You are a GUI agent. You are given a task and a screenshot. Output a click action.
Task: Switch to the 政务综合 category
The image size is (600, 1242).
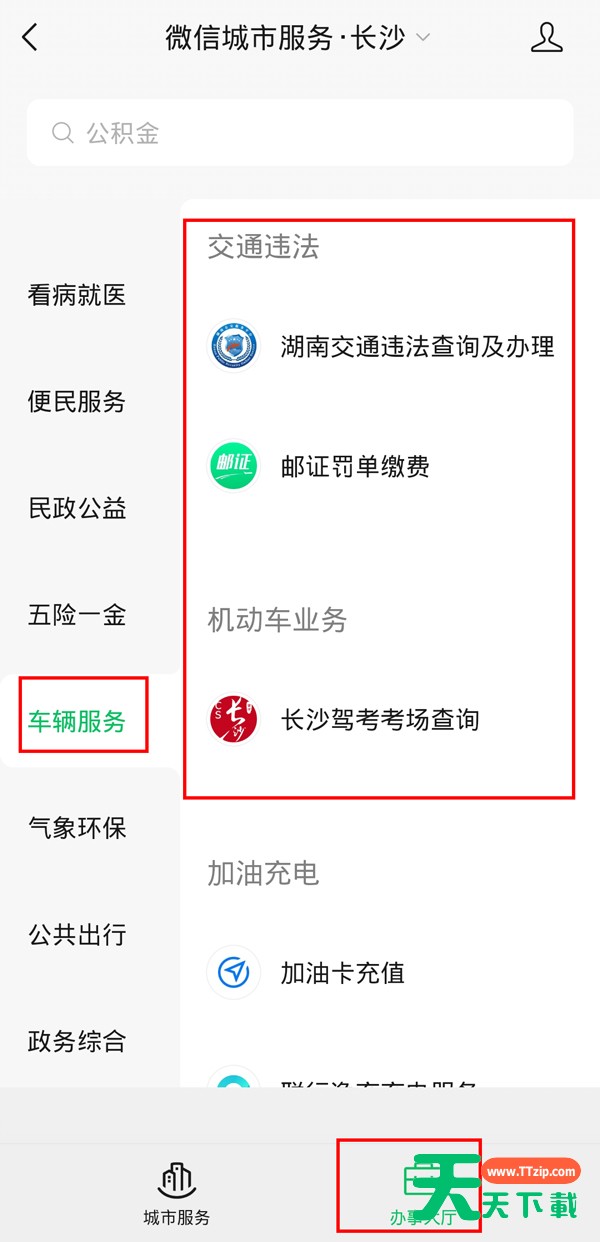pos(77,1041)
